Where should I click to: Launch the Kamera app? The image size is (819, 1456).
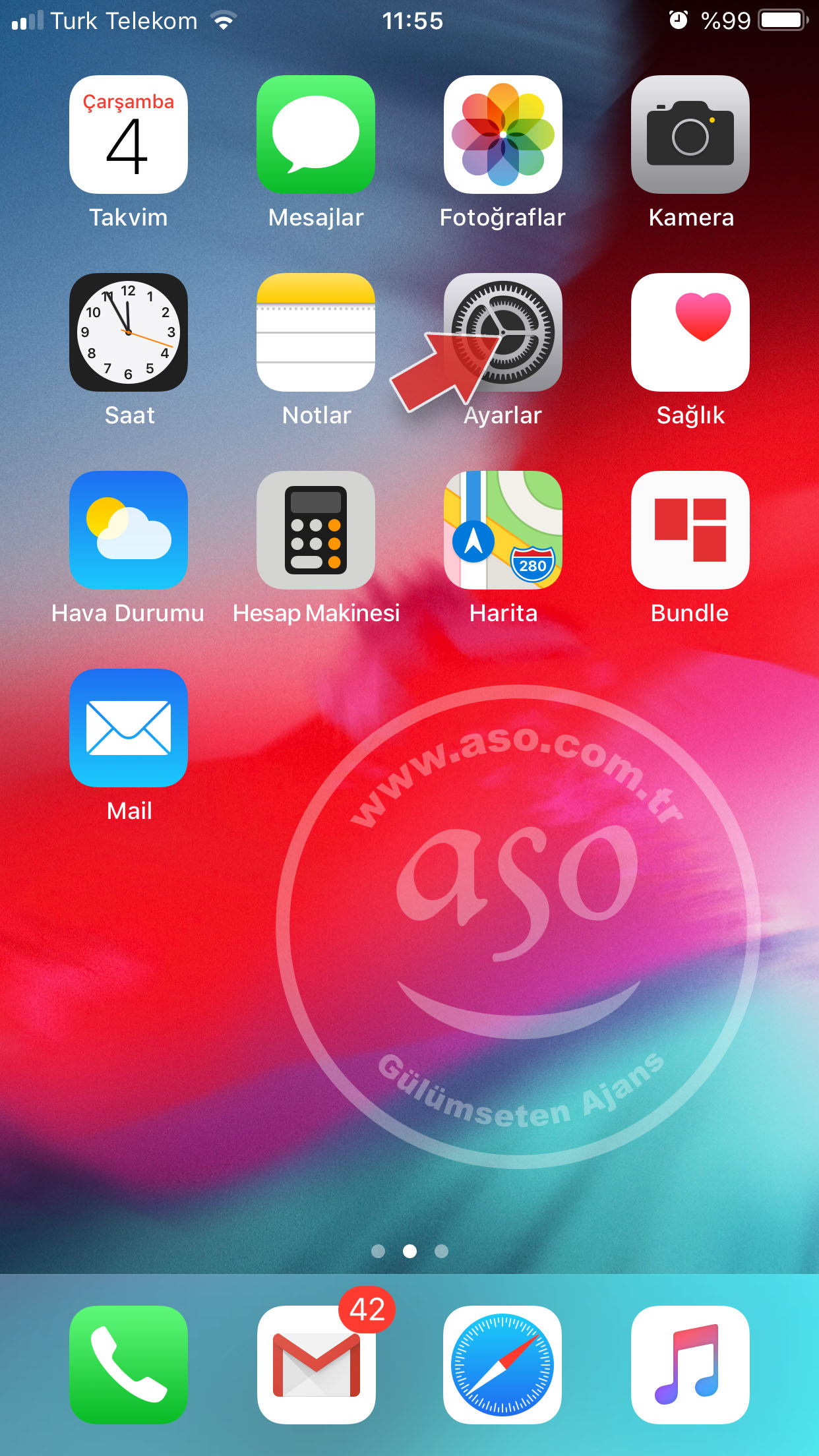tap(690, 135)
